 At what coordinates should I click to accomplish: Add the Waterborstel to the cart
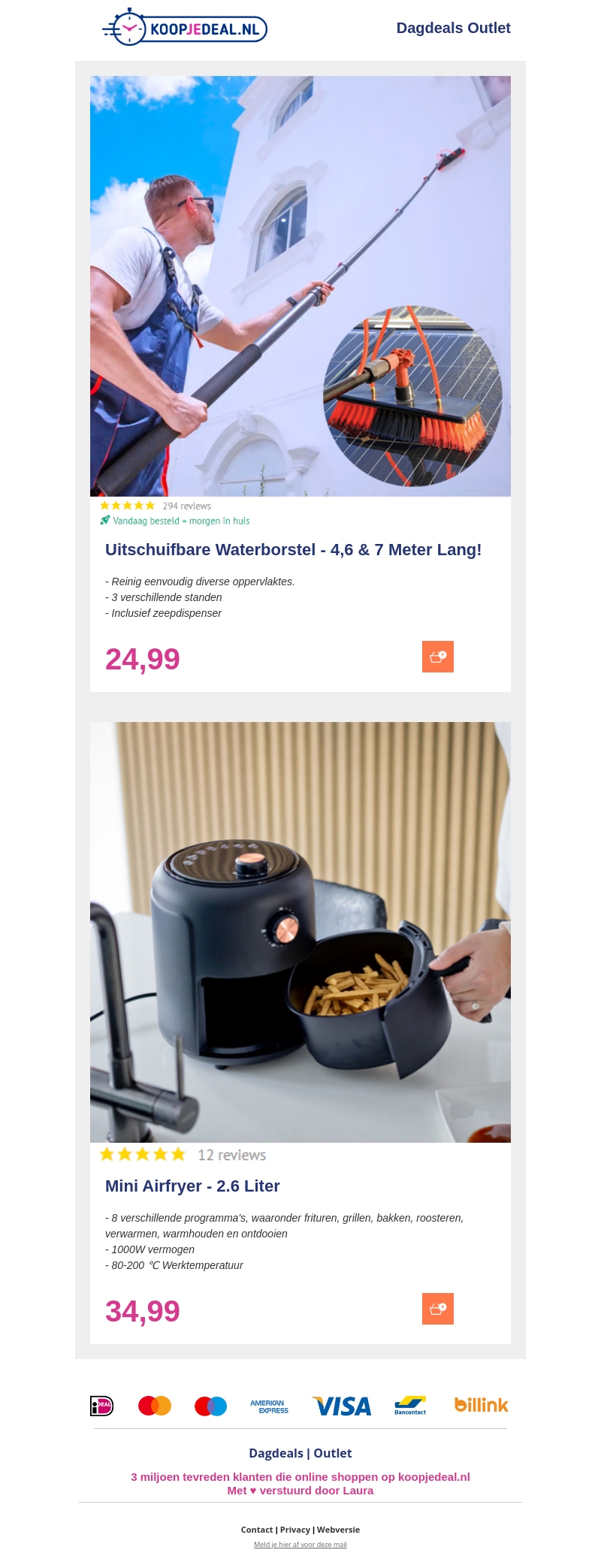click(437, 657)
